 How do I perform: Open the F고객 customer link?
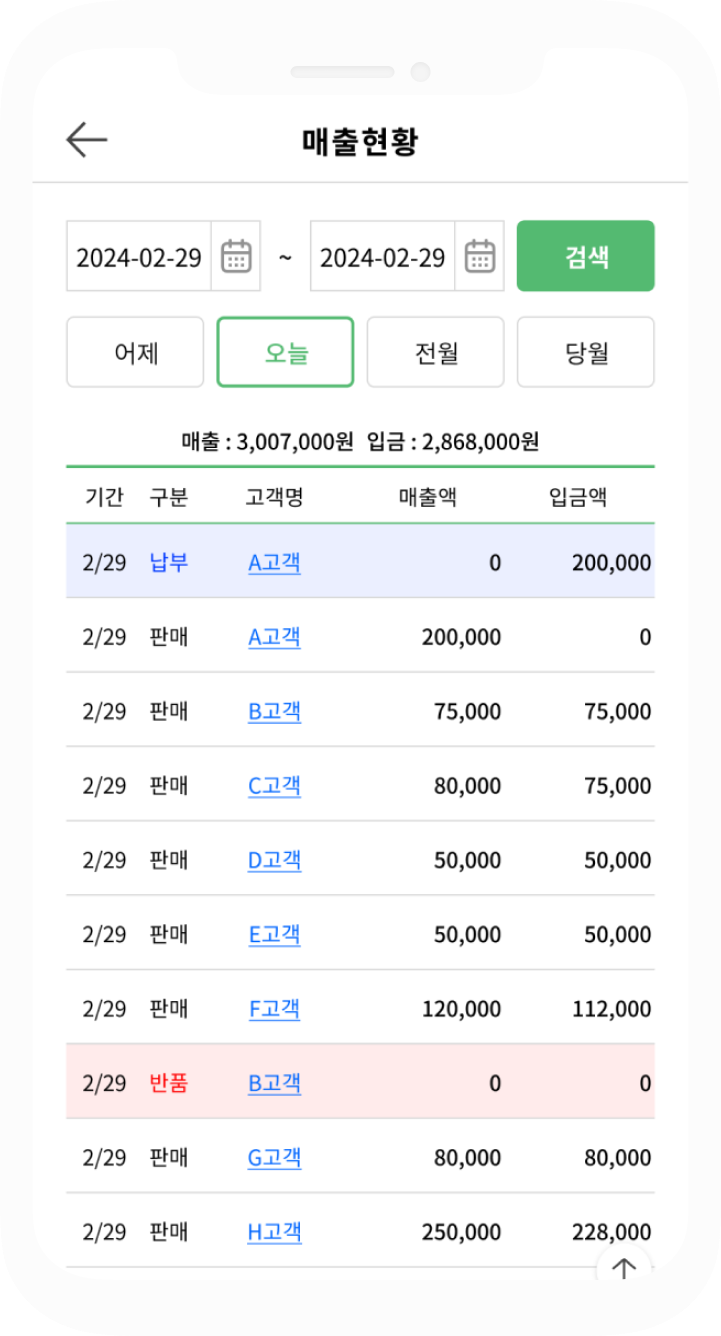click(x=274, y=1009)
